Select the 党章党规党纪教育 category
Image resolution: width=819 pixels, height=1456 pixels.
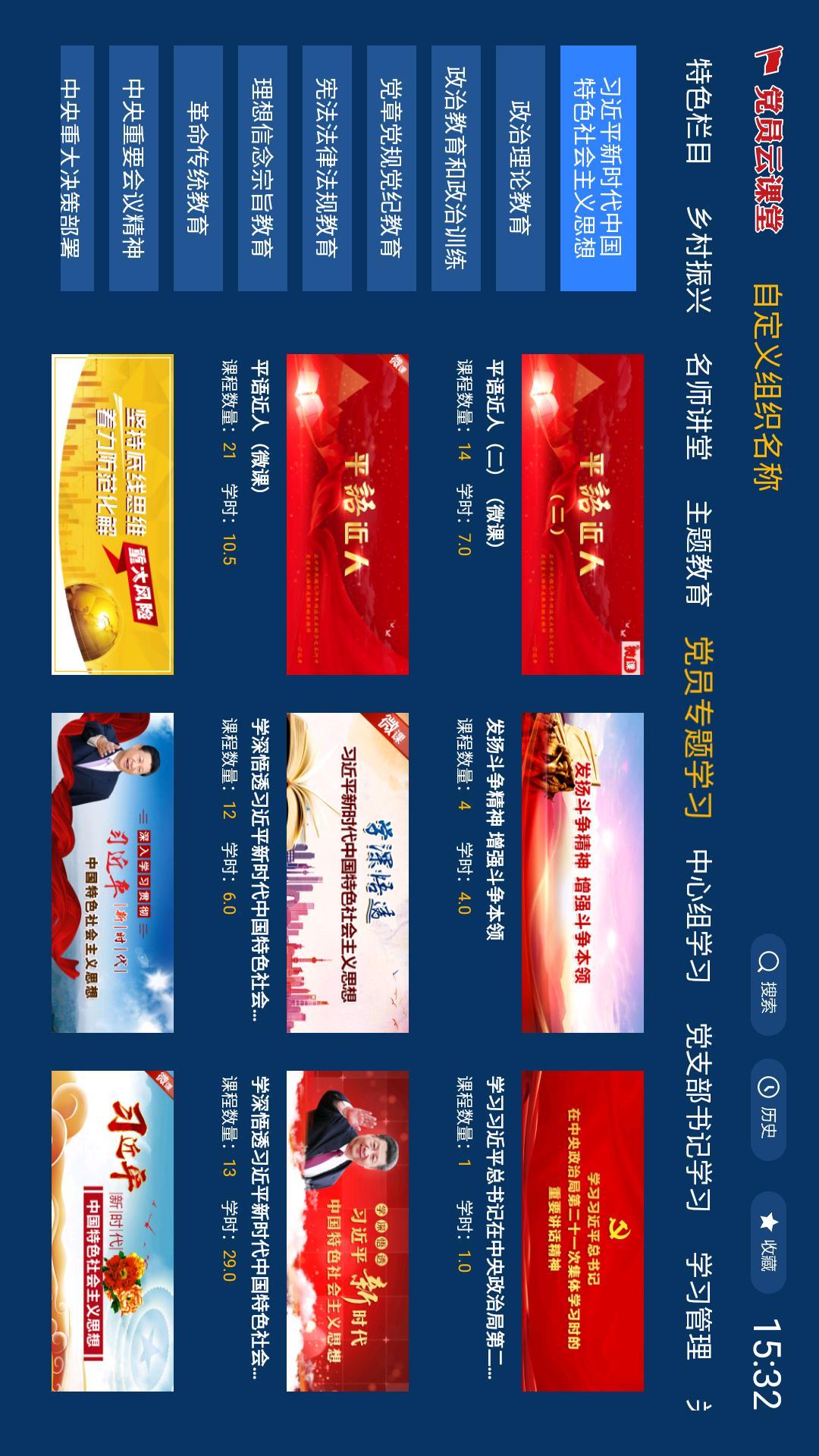point(391,168)
